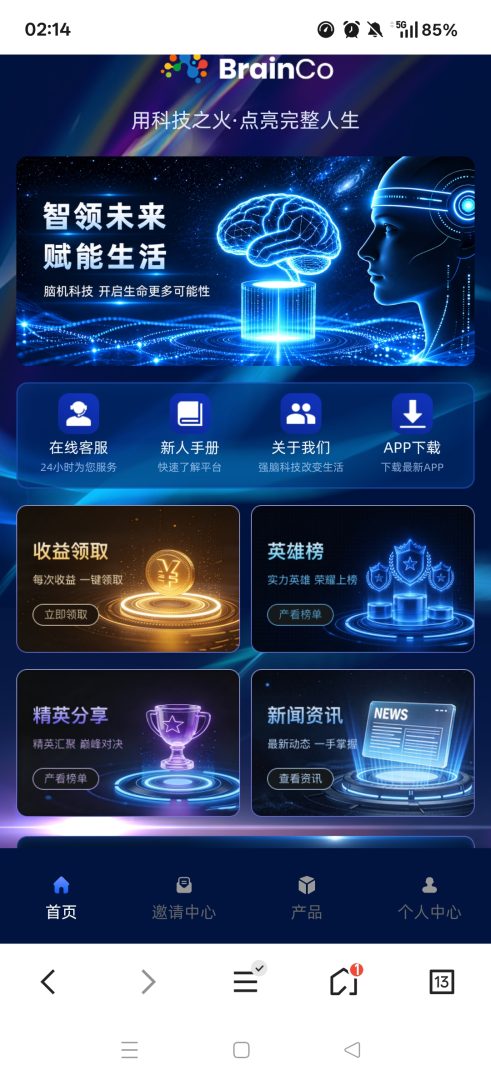491x1080 pixels.
Task: Open the 智领未来 赋能生活 banner
Action: 245,261
